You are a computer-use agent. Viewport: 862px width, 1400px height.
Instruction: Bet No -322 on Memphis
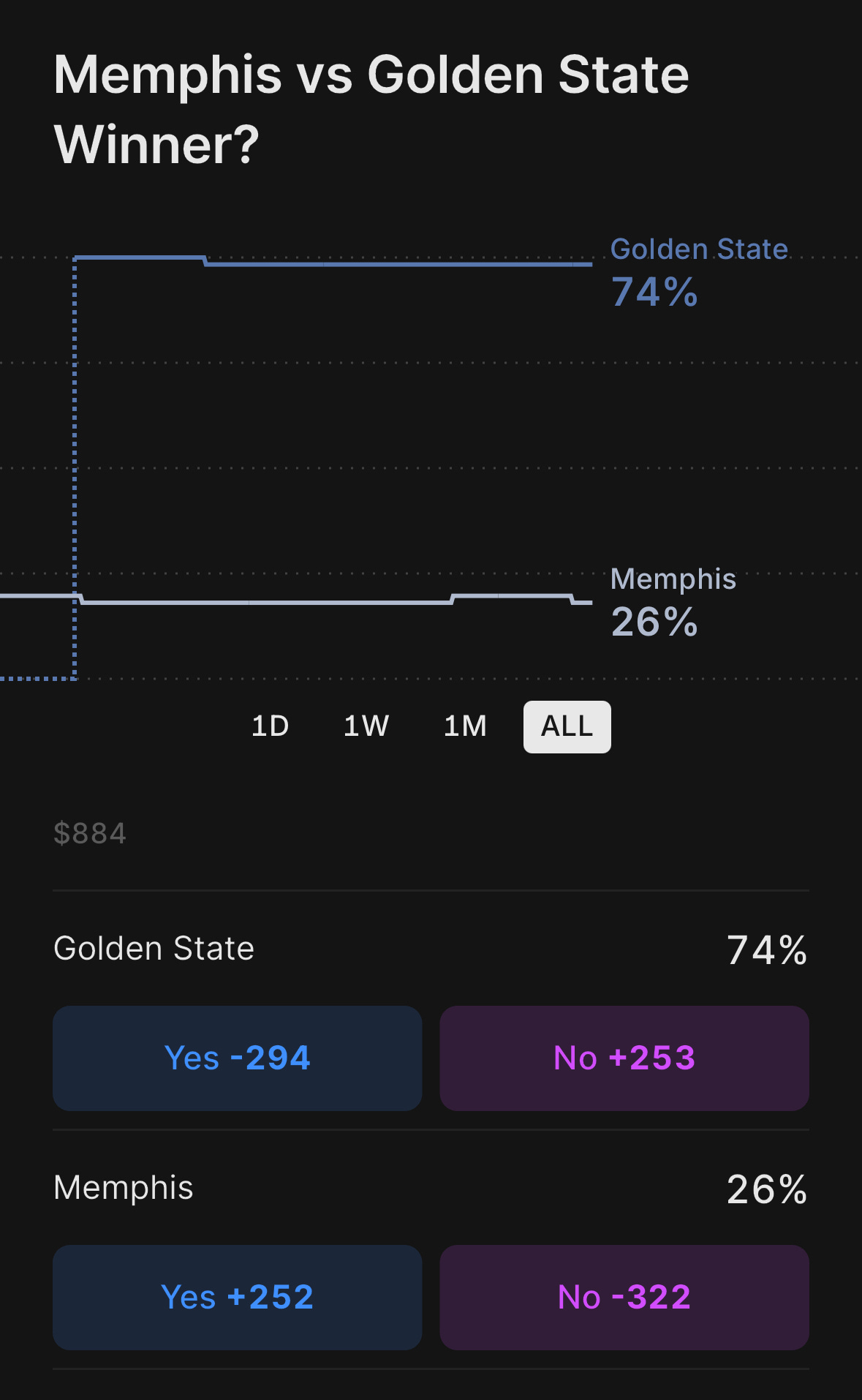coord(624,1298)
